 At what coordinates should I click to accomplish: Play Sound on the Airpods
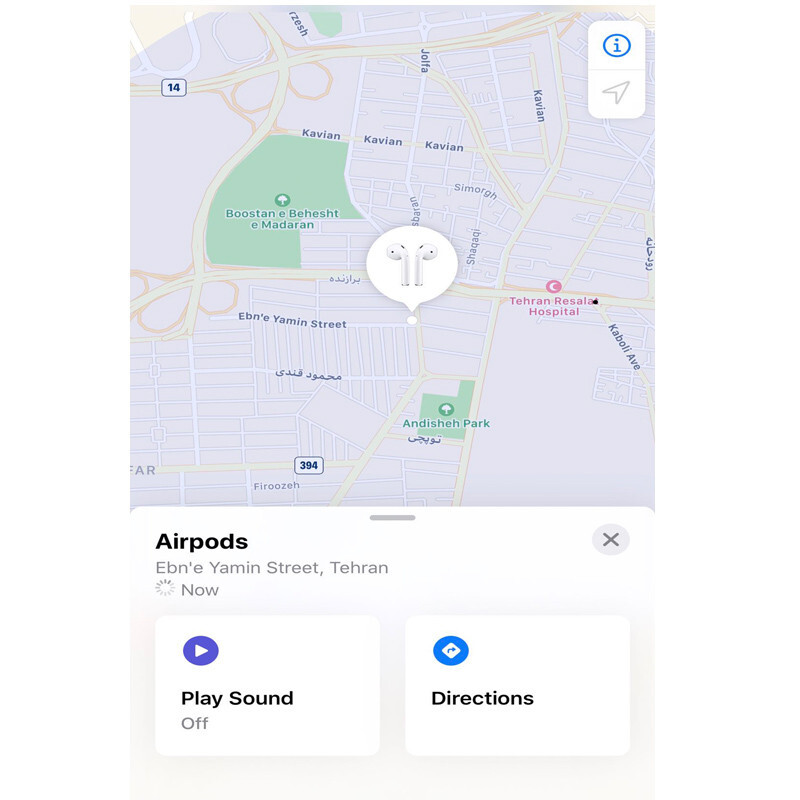267,685
